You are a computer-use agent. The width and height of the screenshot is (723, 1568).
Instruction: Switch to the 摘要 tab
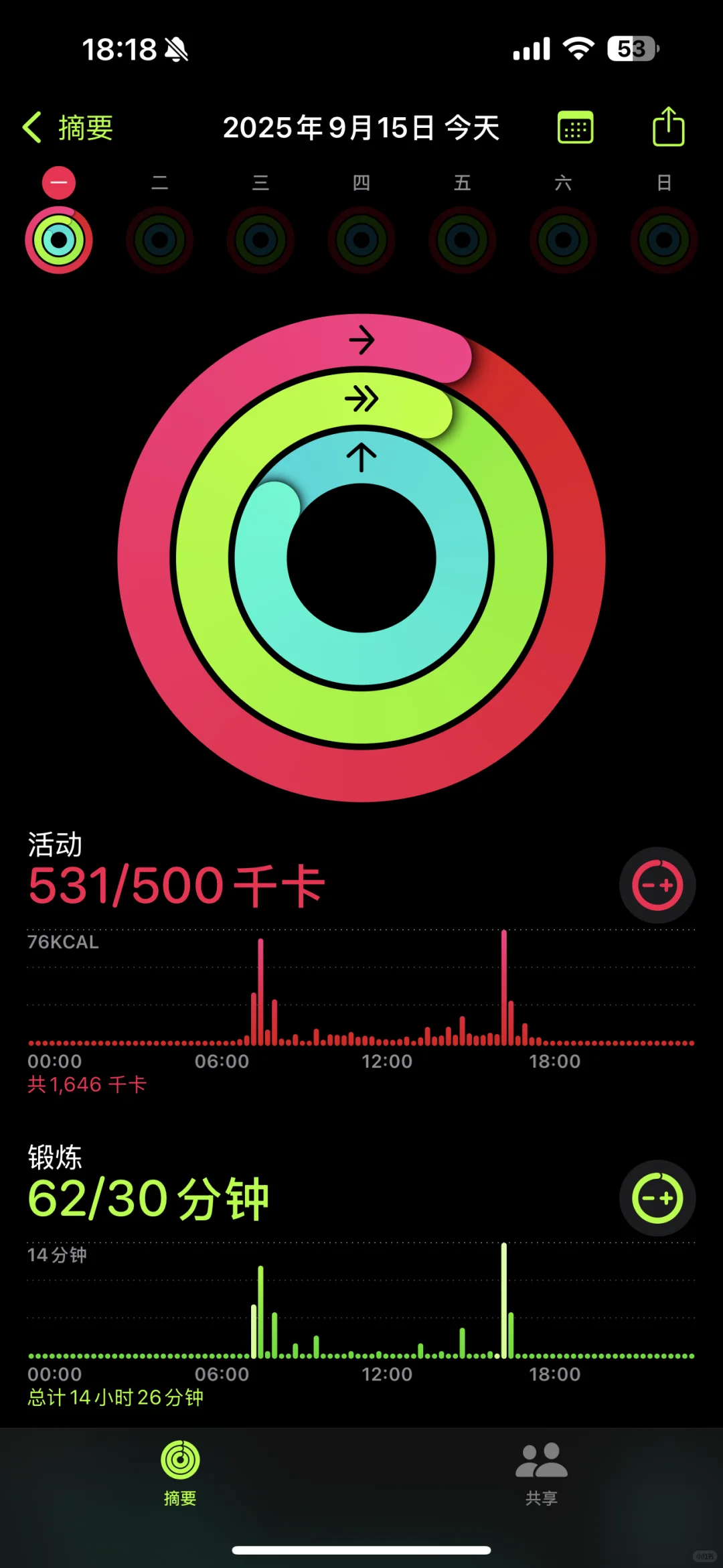[x=180, y=1474]
